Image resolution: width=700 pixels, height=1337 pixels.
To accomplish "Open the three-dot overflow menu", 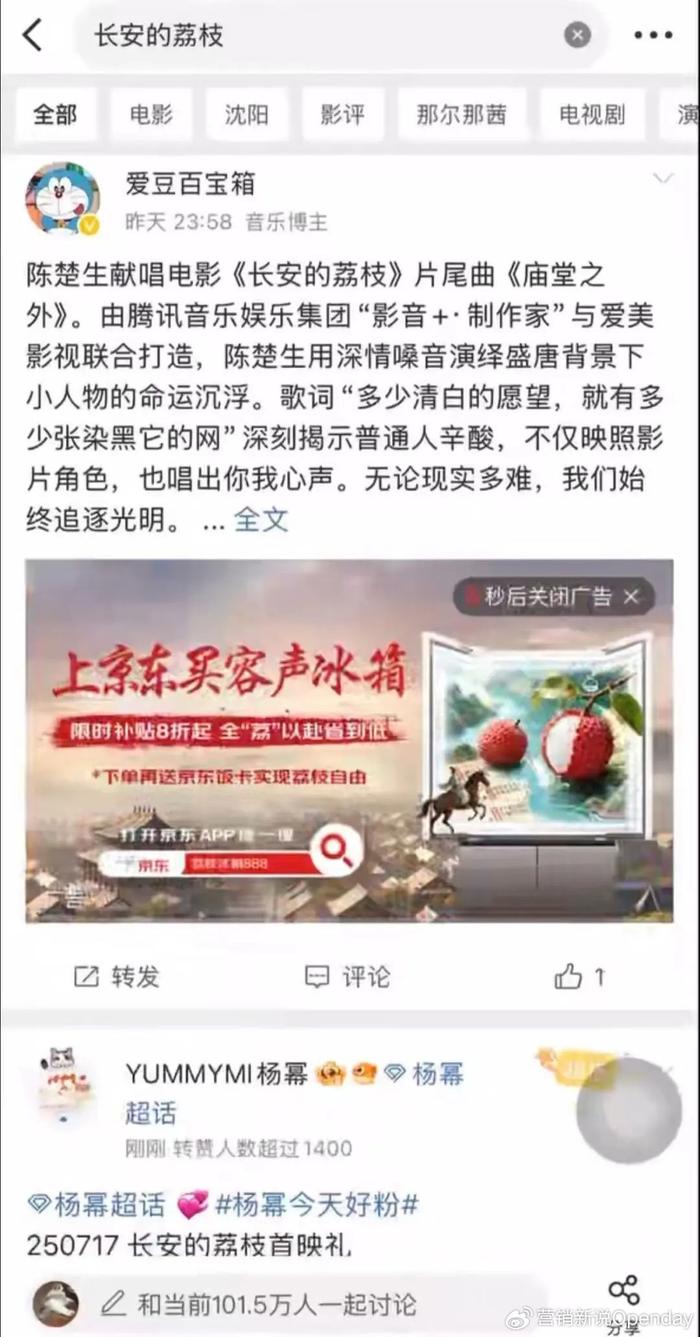I will (653, 36).
